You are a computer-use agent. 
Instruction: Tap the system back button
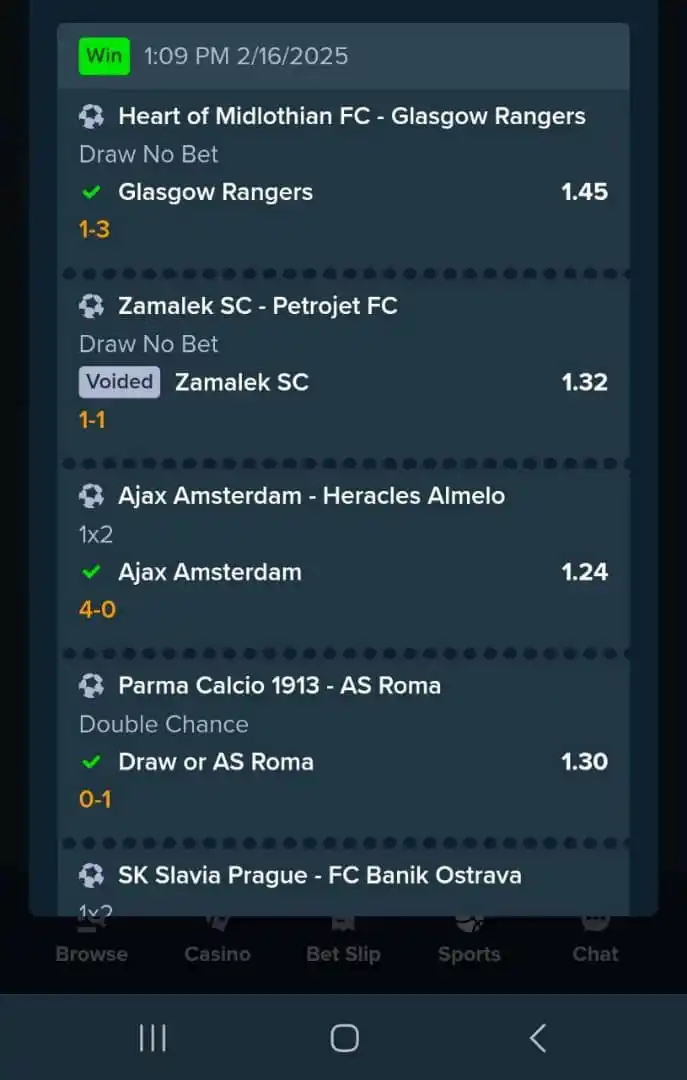[538, 1038]
